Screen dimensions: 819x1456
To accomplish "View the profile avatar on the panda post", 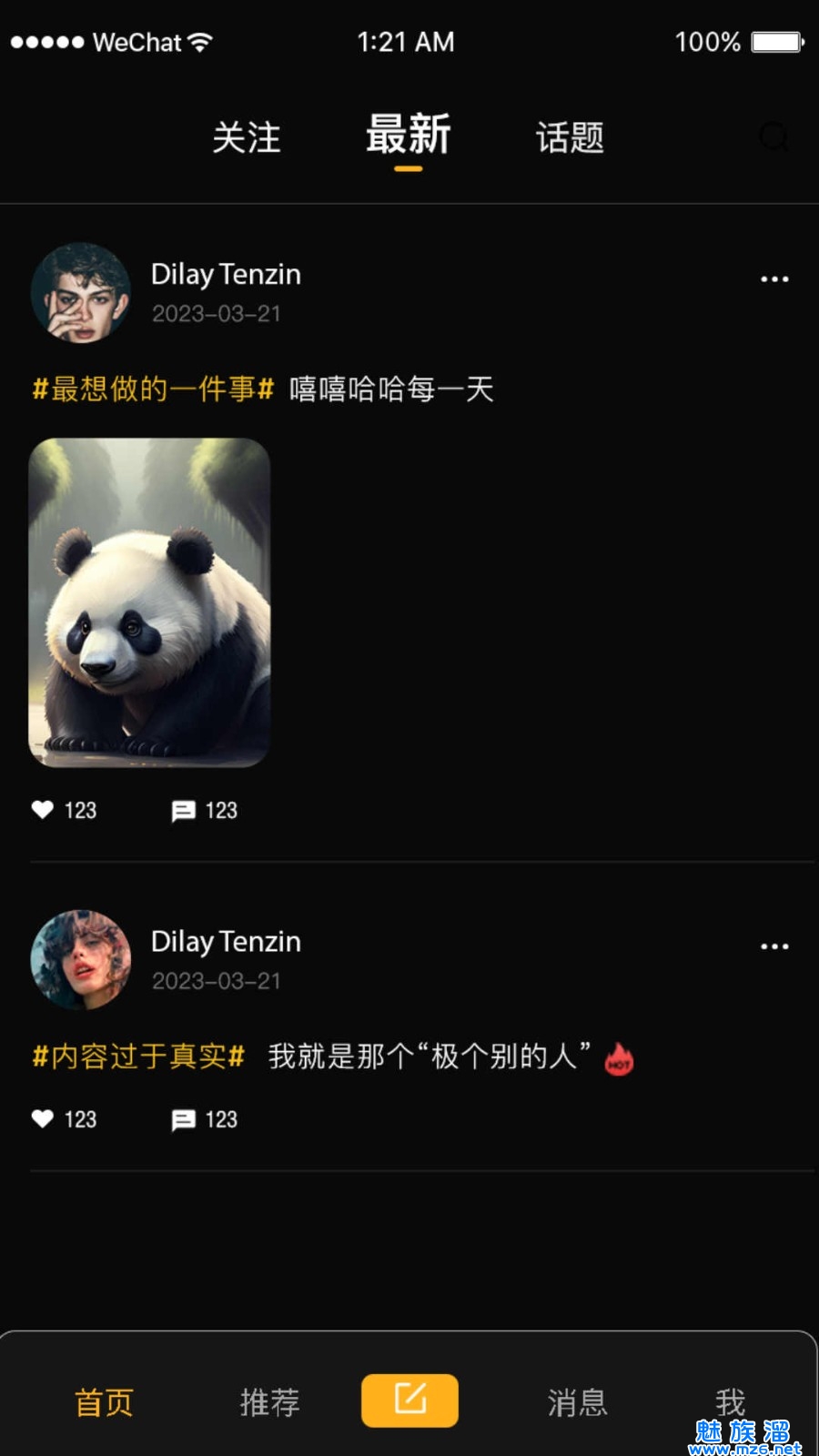I will (81, 293).
